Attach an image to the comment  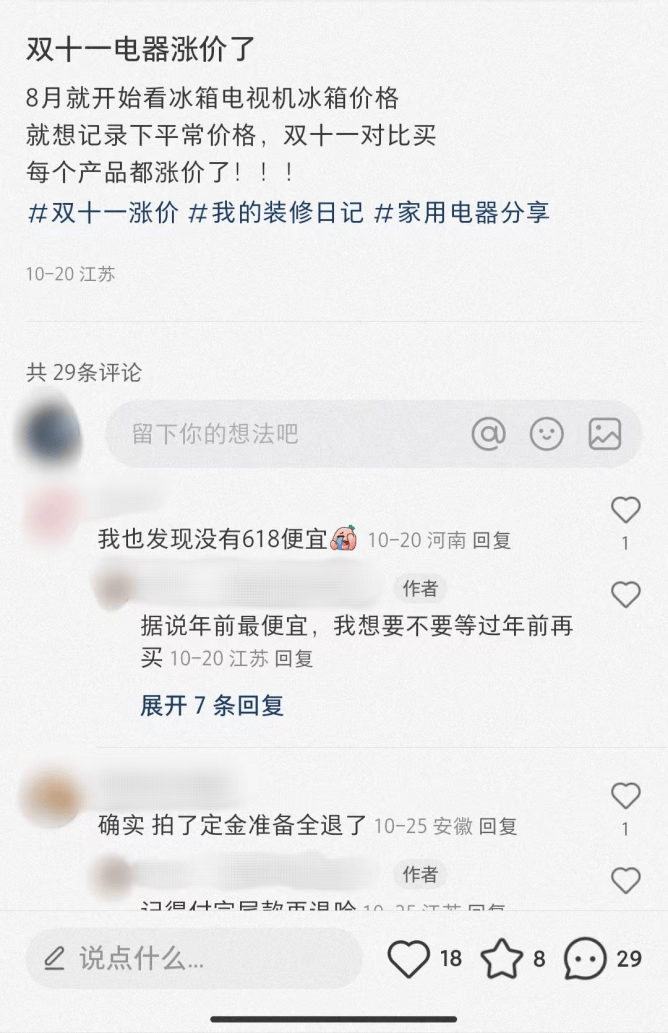click(x=605, y=434)
